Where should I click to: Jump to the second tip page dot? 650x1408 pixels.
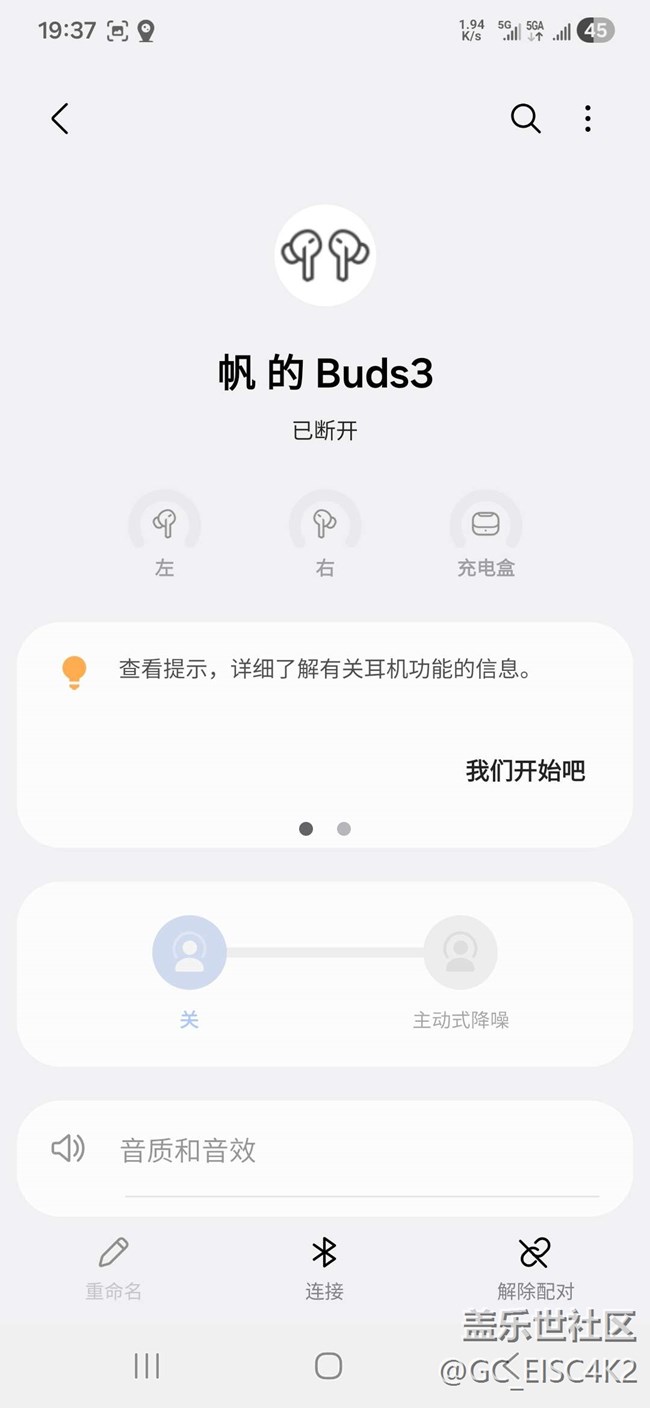click(344, 829)
